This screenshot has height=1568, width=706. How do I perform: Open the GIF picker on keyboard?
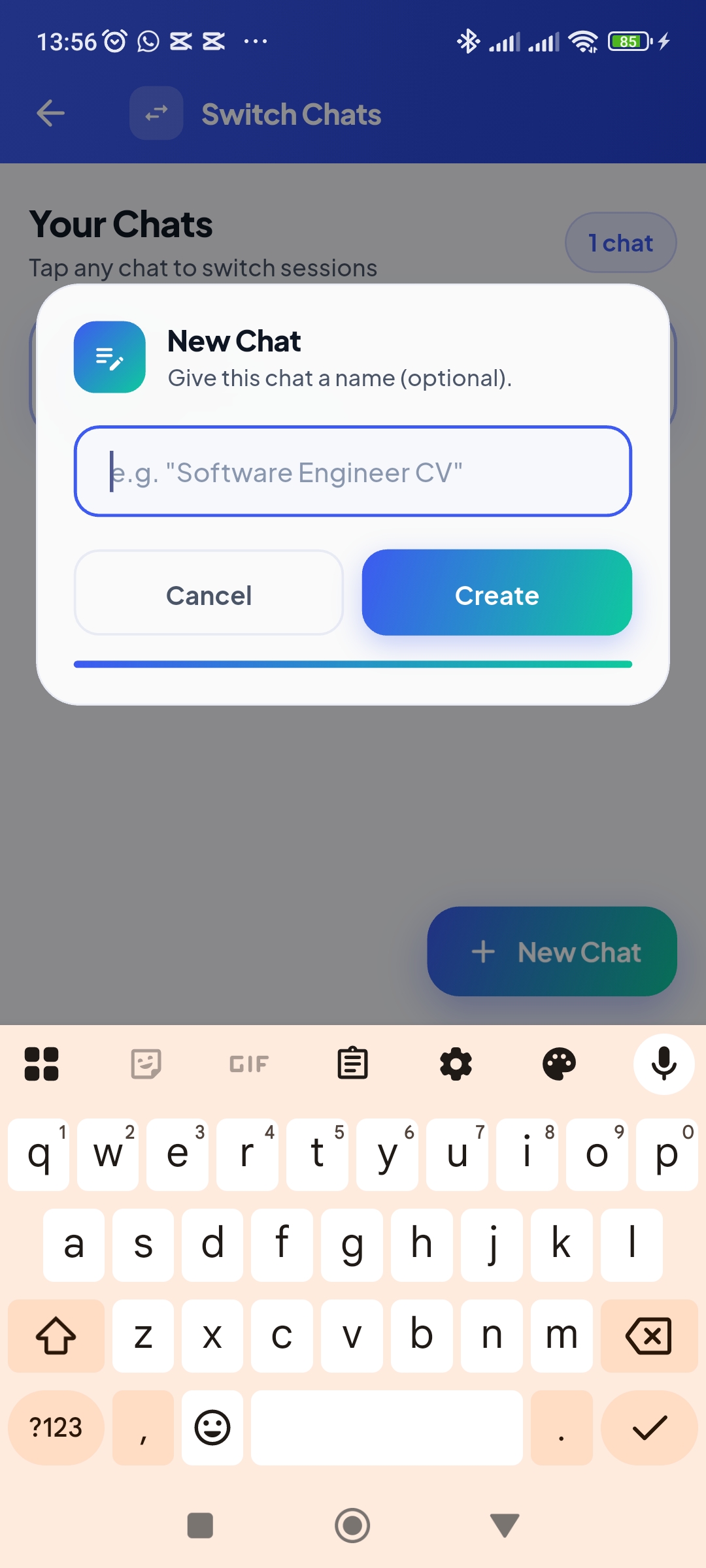pyautogui.click(x=248, y=1064)
